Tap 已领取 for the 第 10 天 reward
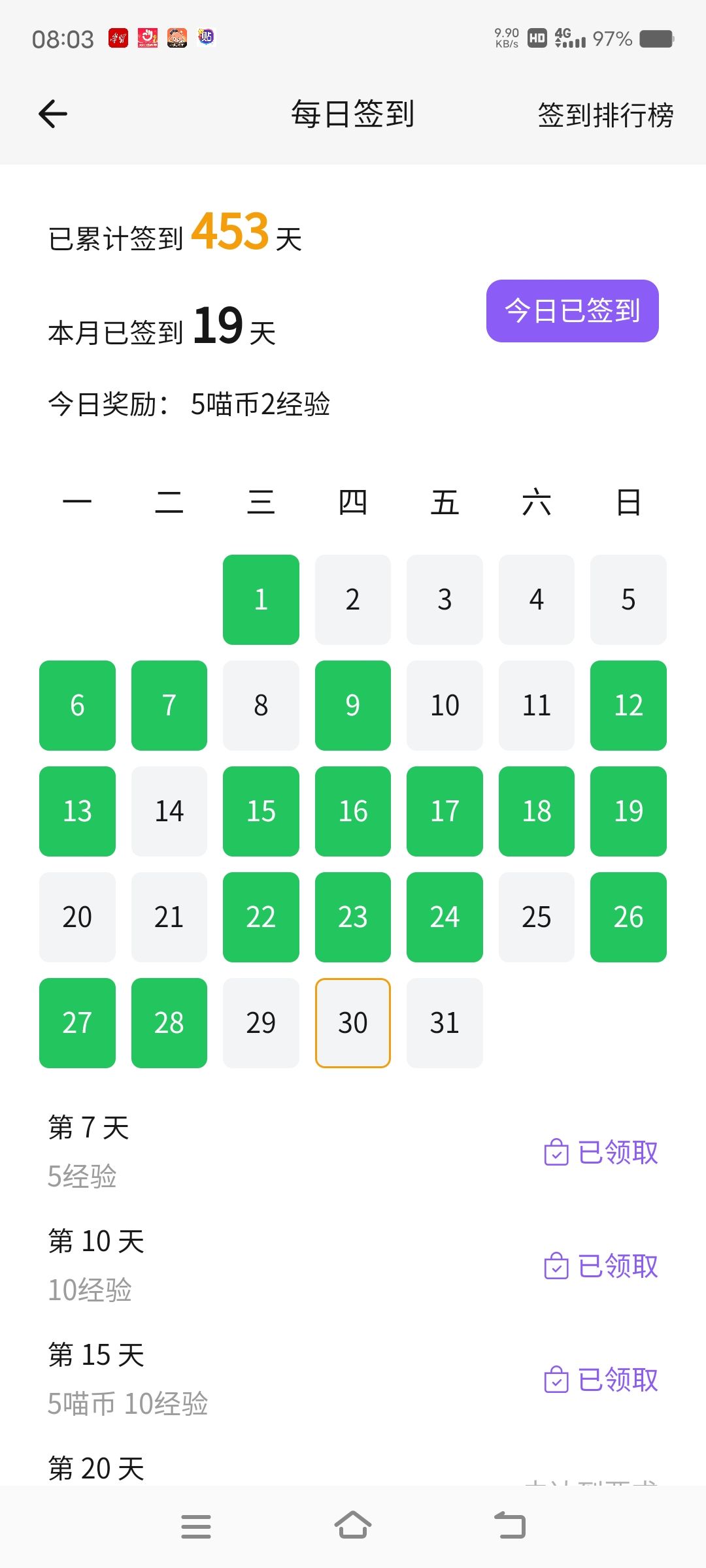Viewport: 706px width, 1568px height. click(x=601, y=1266)
